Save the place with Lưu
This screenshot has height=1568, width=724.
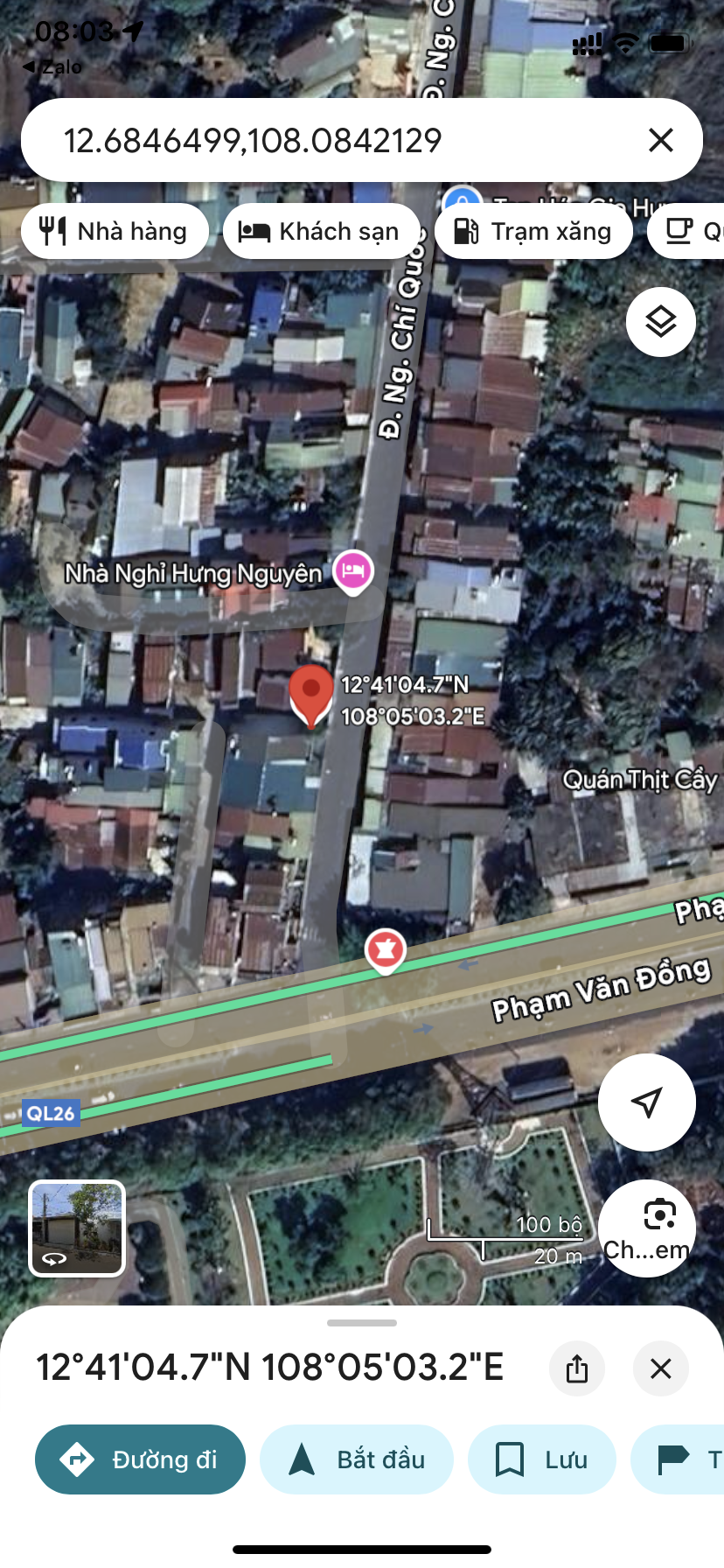[541, 1459]
